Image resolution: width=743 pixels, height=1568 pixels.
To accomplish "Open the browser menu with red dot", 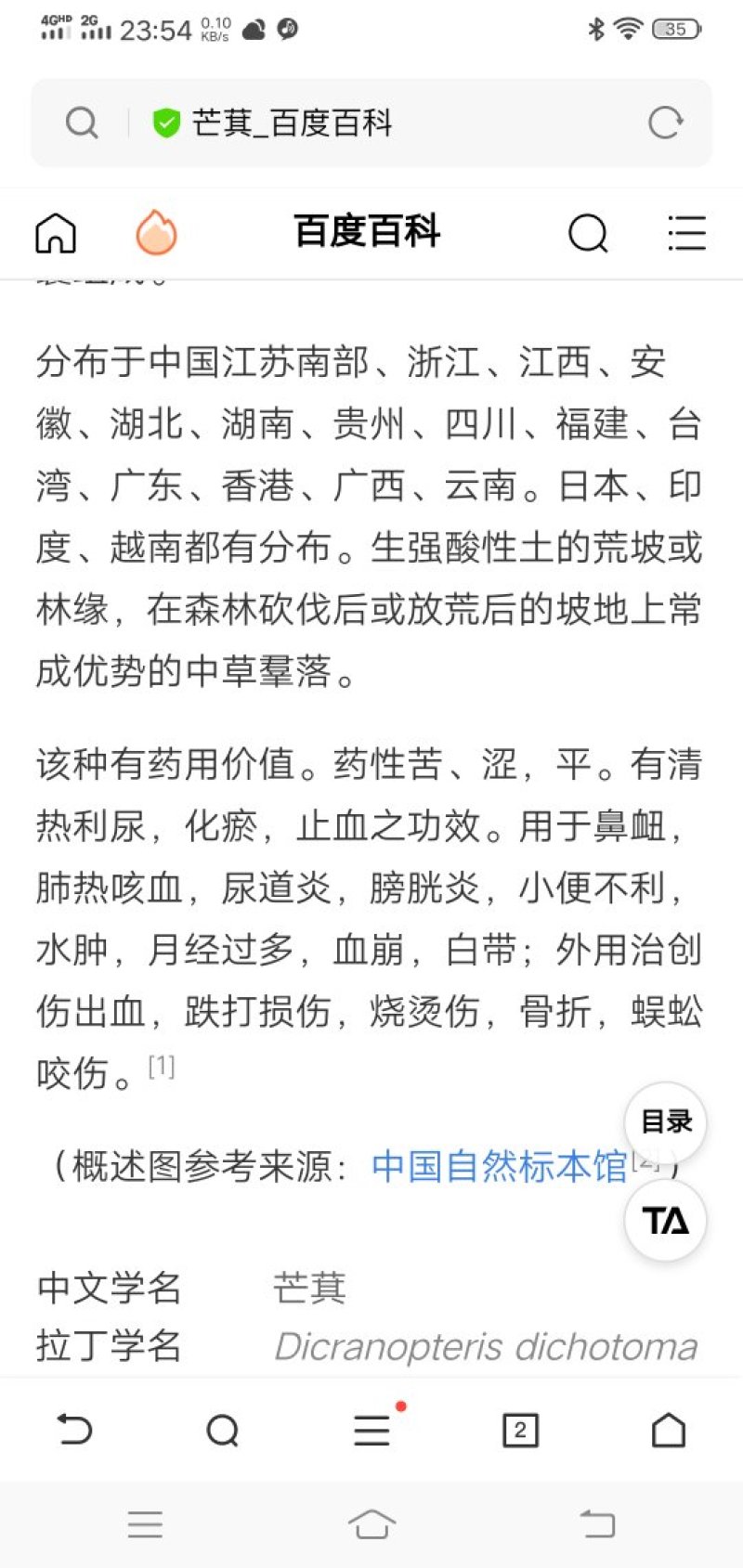I will pos(373,1428).
